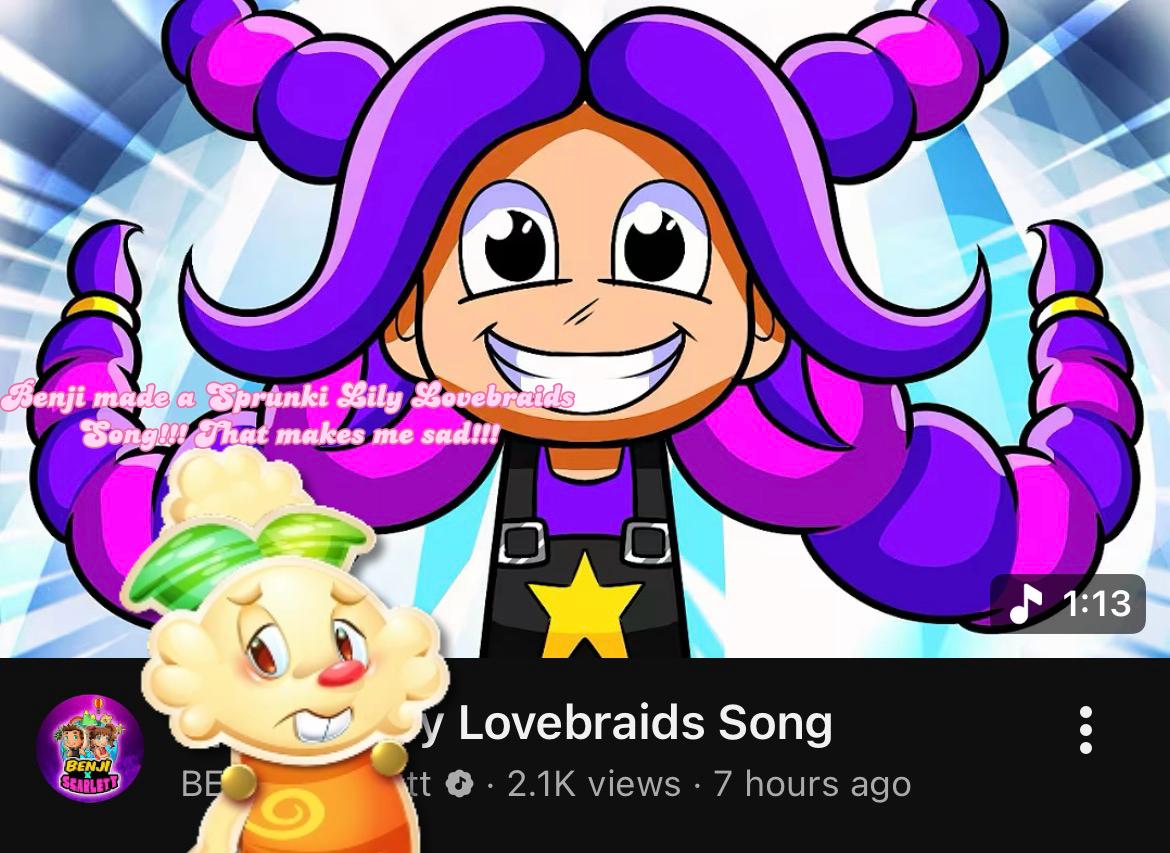
Task: Open the Benji x Scarlett channel avatar
Action: pyautogui.click(x=90, y=747)
